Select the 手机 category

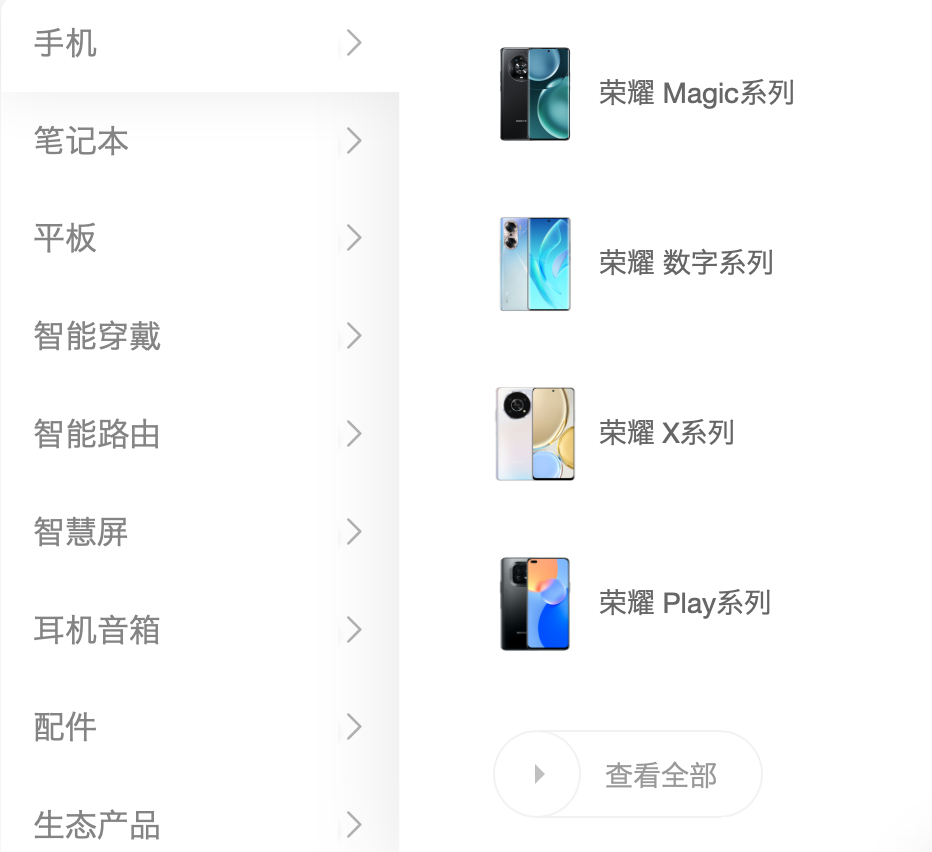pos(66,44)
